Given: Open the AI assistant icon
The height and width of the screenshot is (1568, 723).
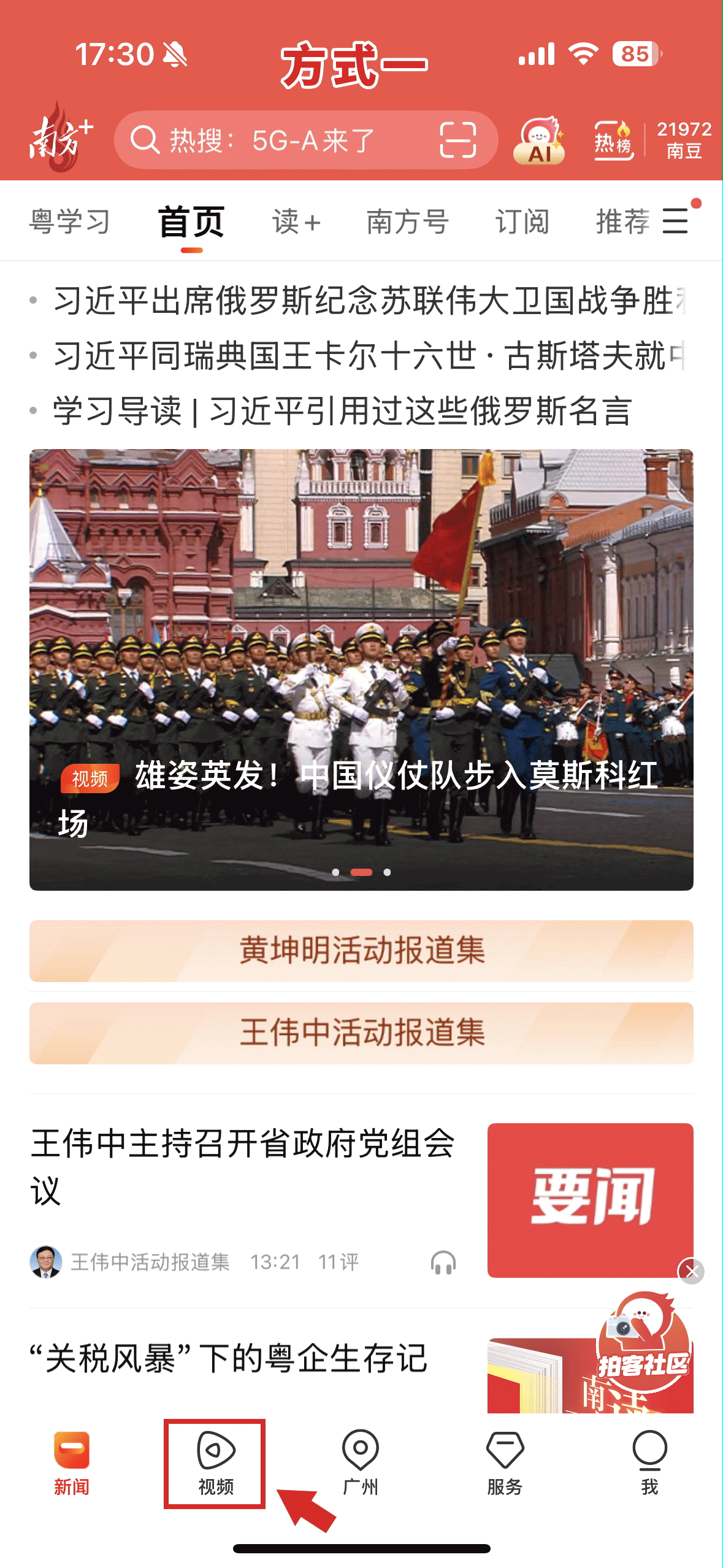Looking at the screenshot, I should (539, 140).
